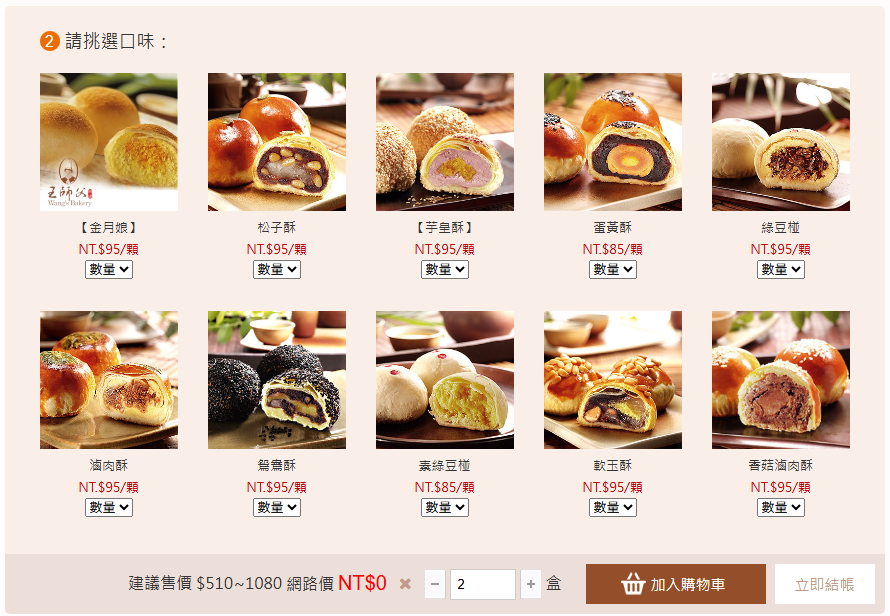890x616 pixels.
Task: Open quantity dropdown for 【金月娘】
Action: [x=109, y=269]
